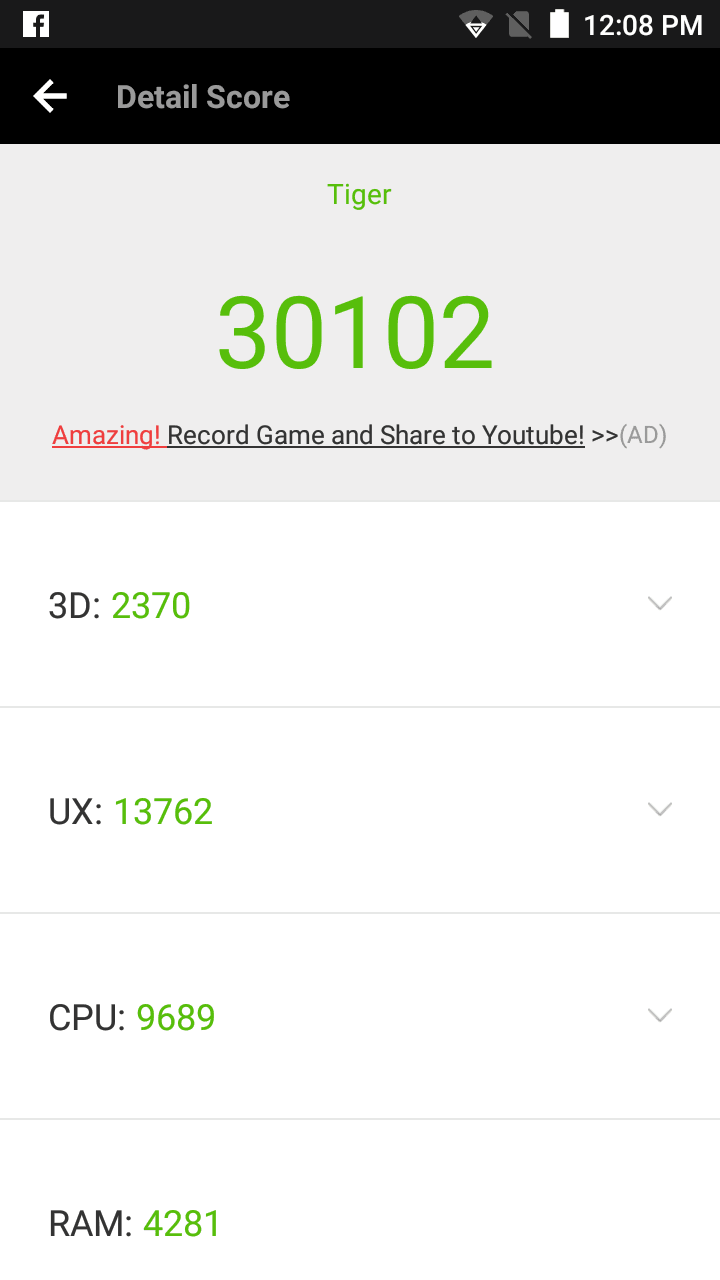Open the RAM score row
The height and width of the screenshot is (1280, 720).
point(360,1201)
